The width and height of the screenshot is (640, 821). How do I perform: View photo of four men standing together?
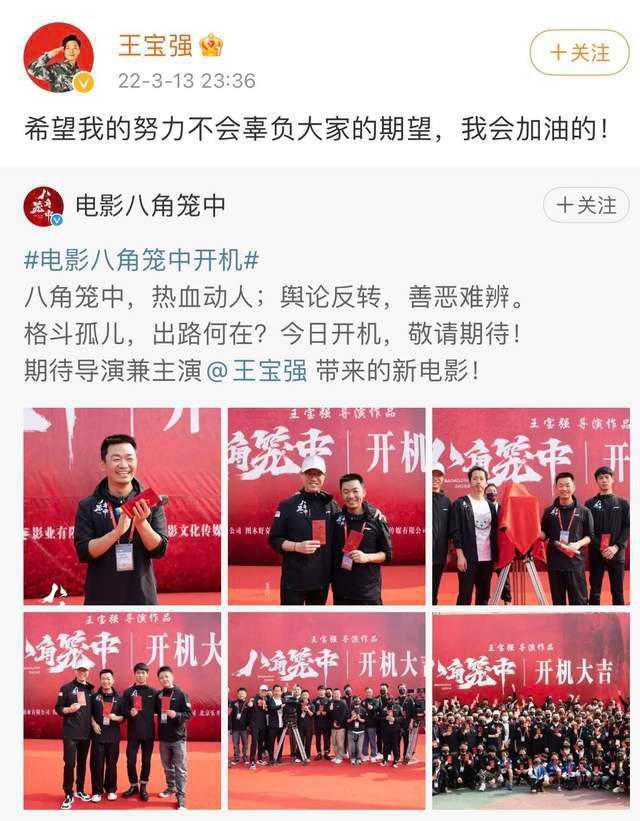pos(122,710)
